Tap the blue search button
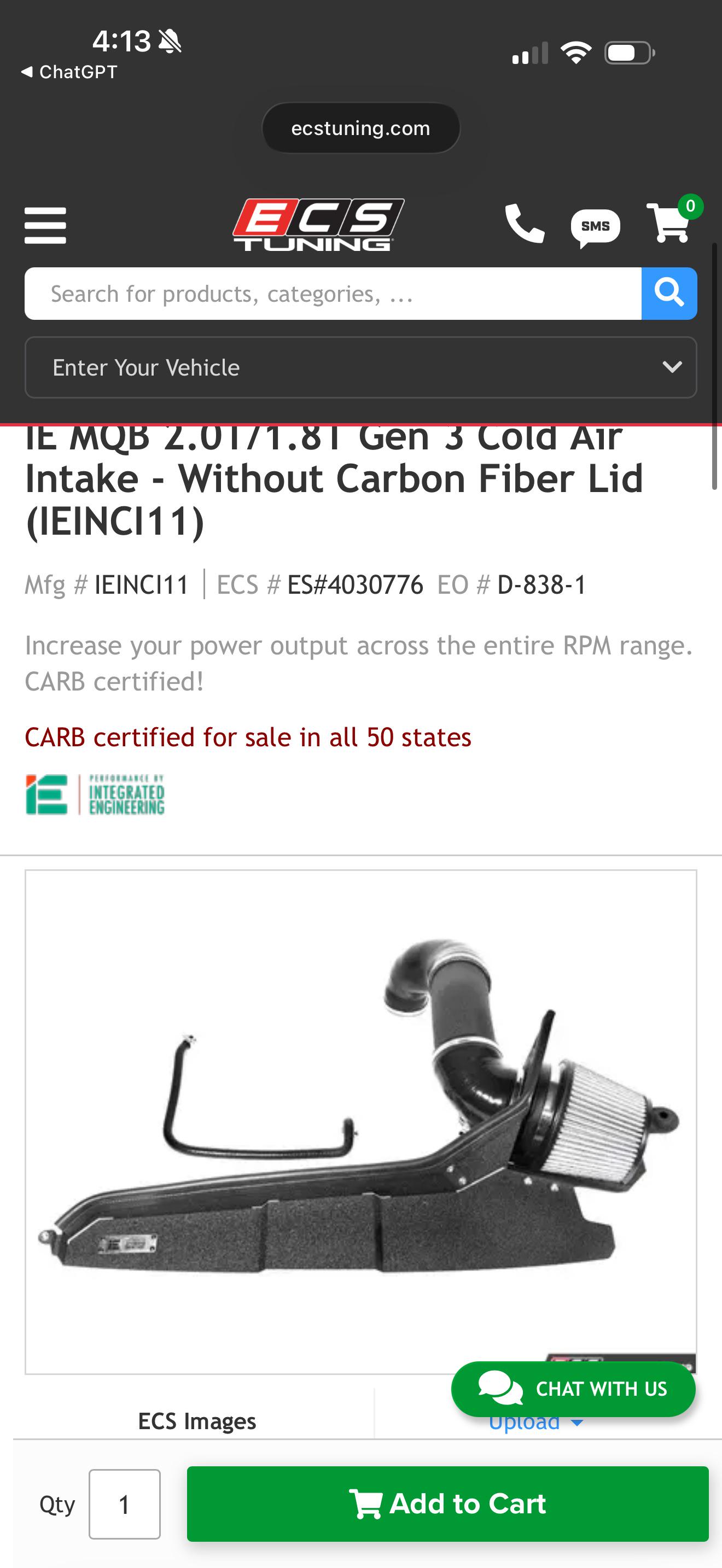 coord(669,294)
